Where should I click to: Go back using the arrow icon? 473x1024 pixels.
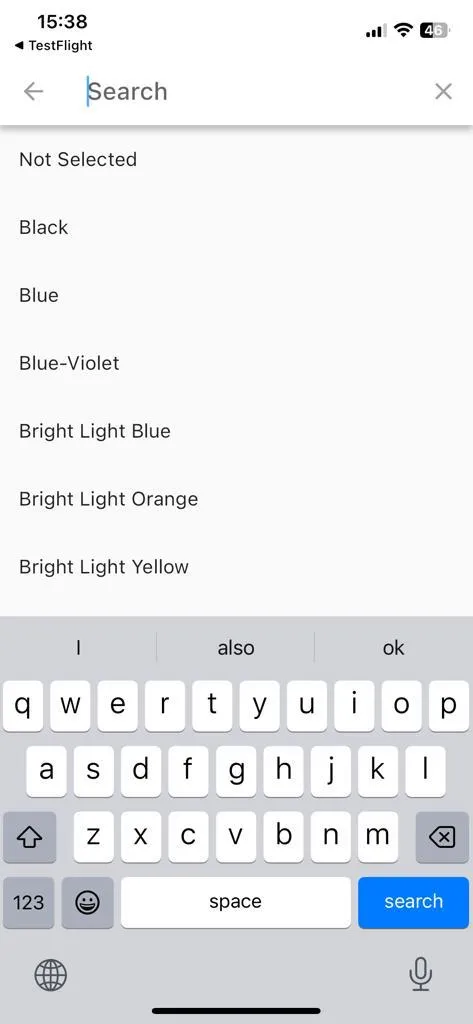33,91
